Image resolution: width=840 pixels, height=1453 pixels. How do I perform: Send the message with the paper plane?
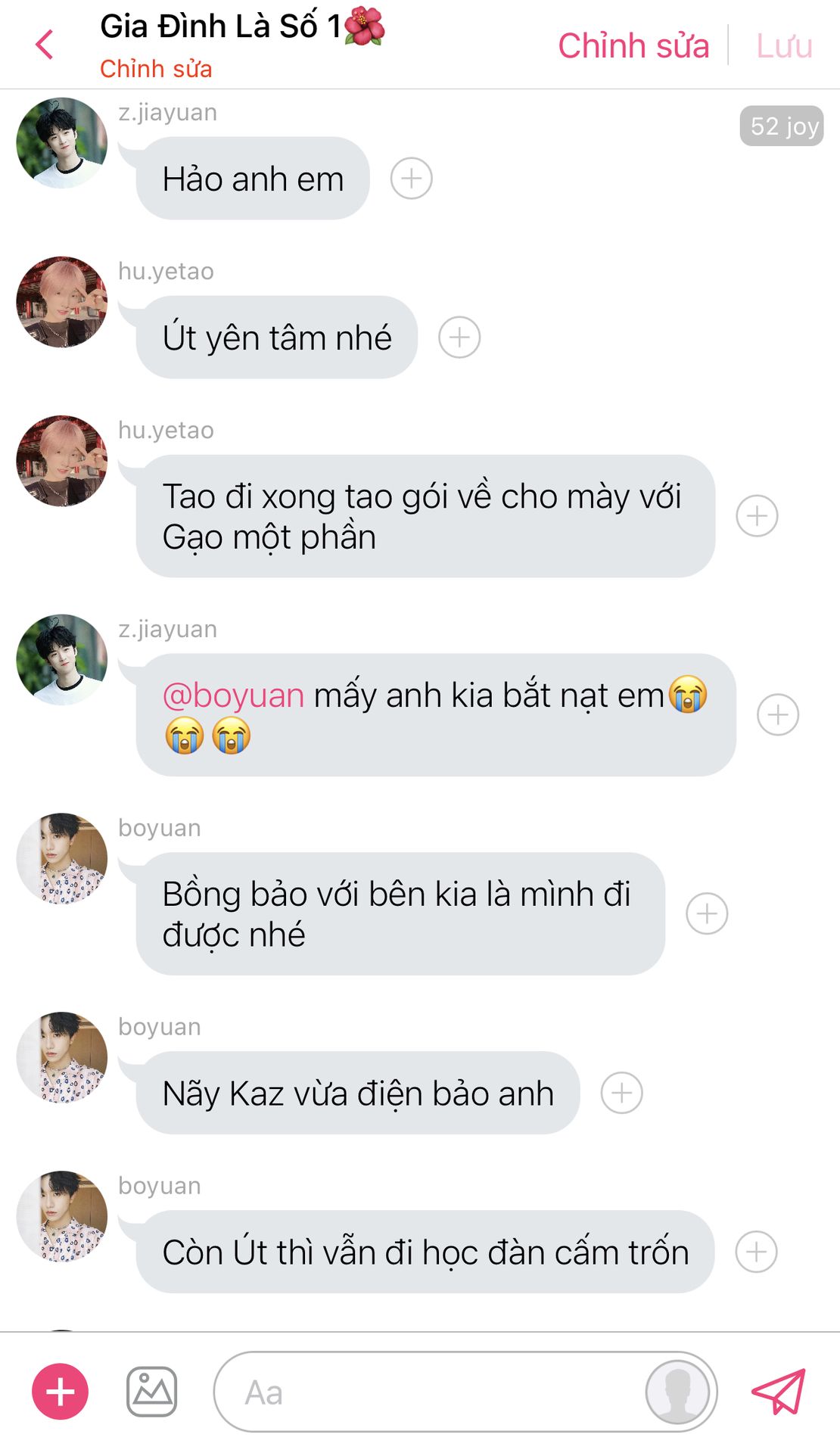tap(779, 1391)
